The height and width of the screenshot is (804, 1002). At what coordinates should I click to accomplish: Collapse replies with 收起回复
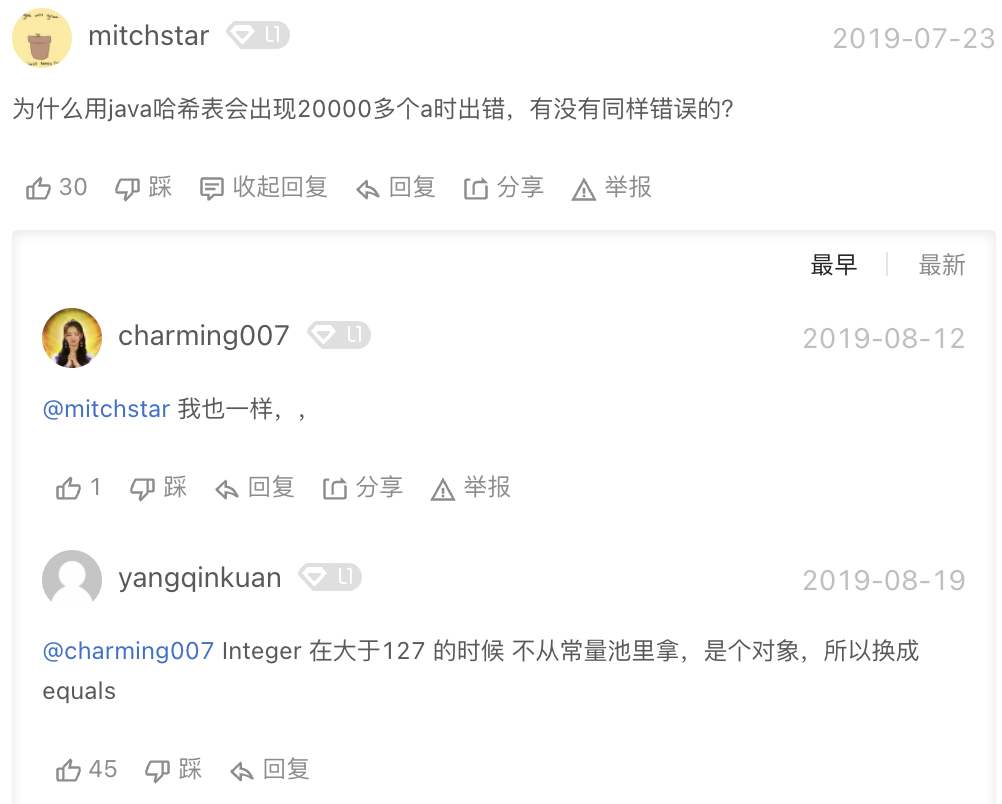264,188
